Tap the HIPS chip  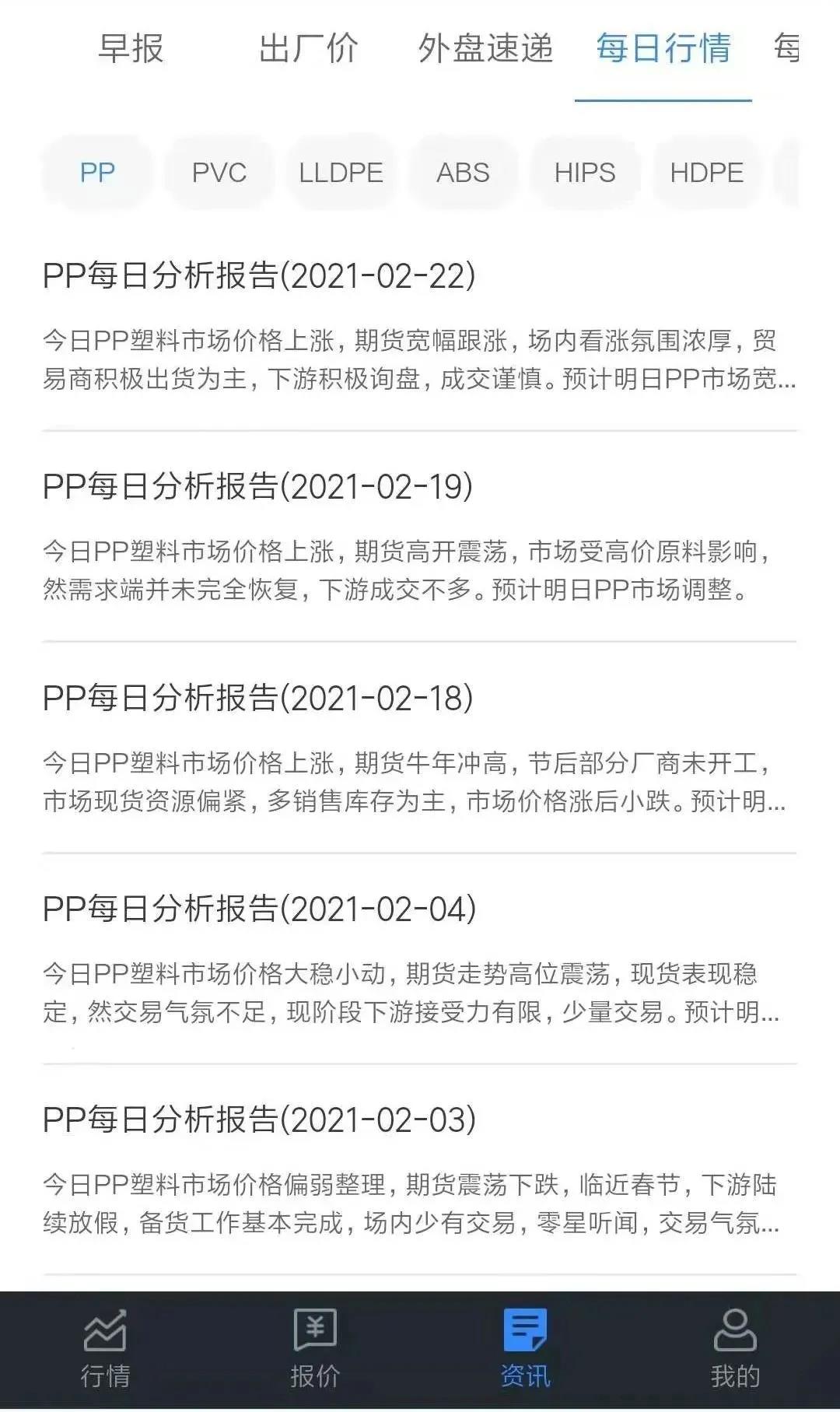tap(585, 172)
